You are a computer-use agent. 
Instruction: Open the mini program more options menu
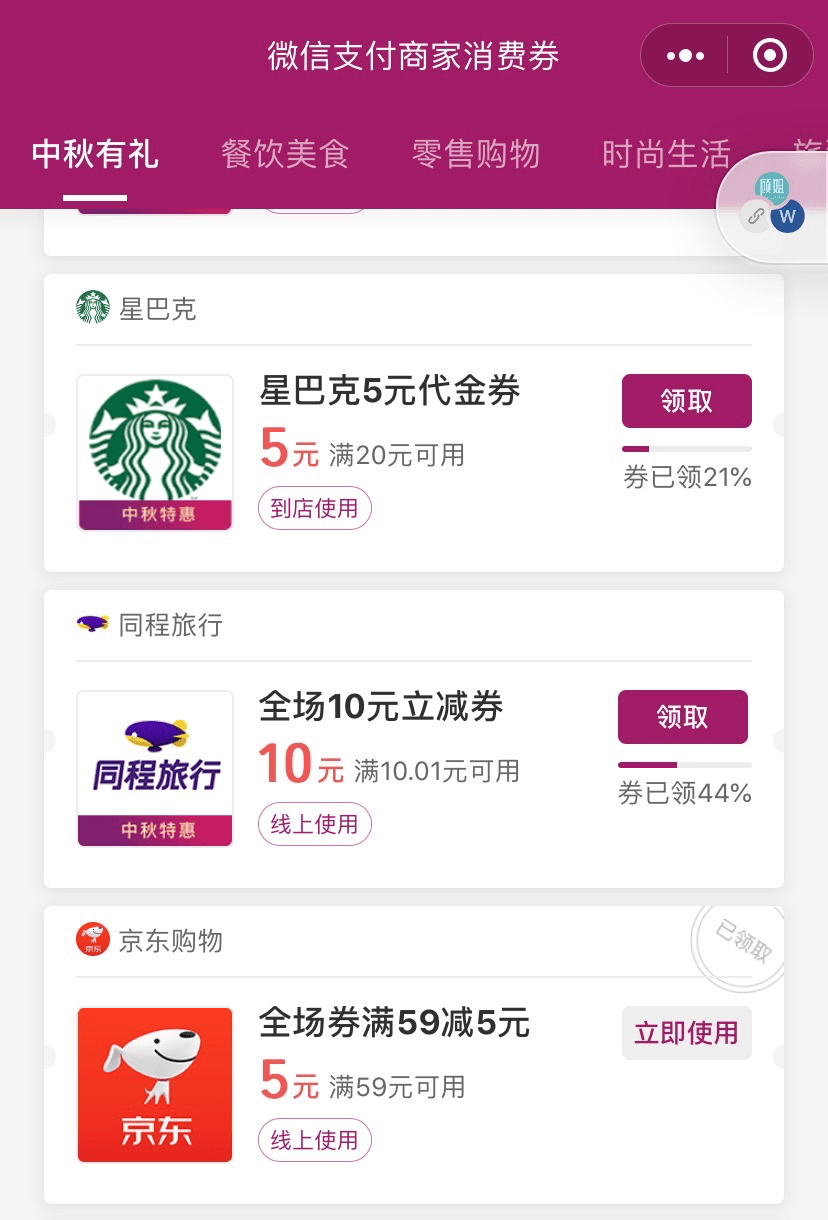click(685, 56)
